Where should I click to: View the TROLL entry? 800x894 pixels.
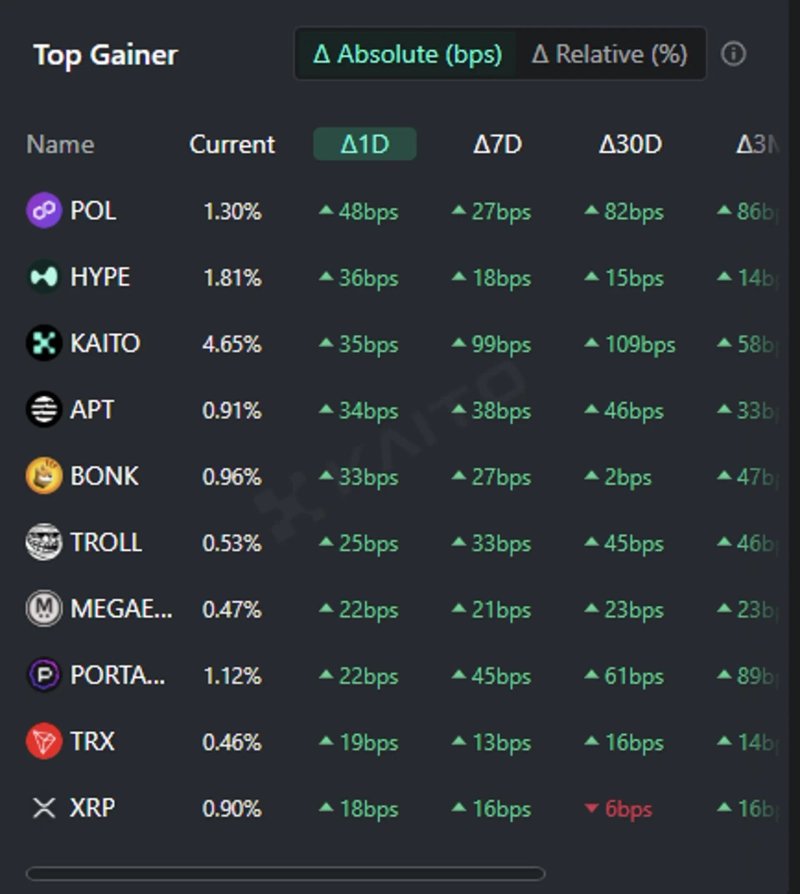coord(105,543)
